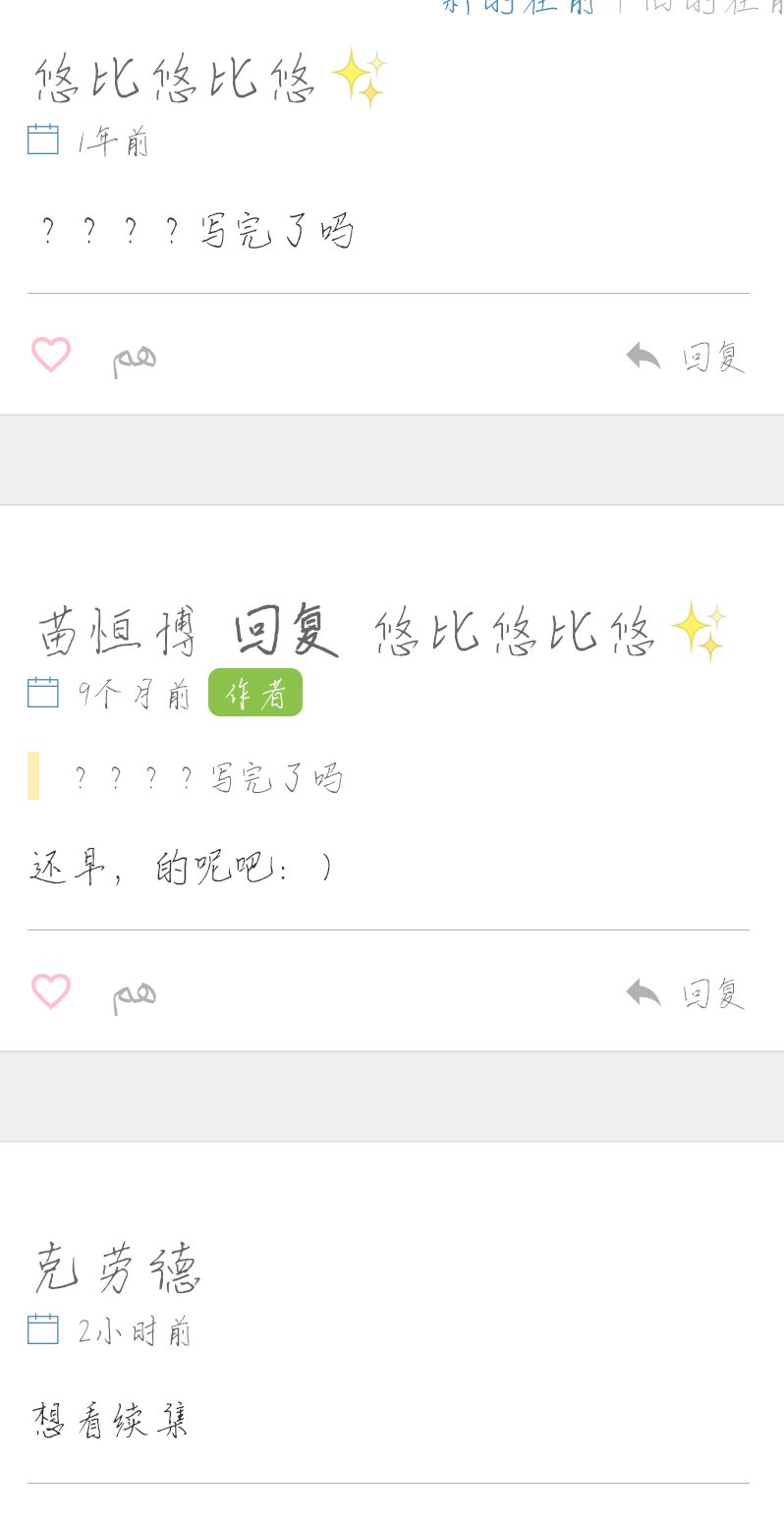Like 黄恒博's reply with the heart icon

coord(51,991)
